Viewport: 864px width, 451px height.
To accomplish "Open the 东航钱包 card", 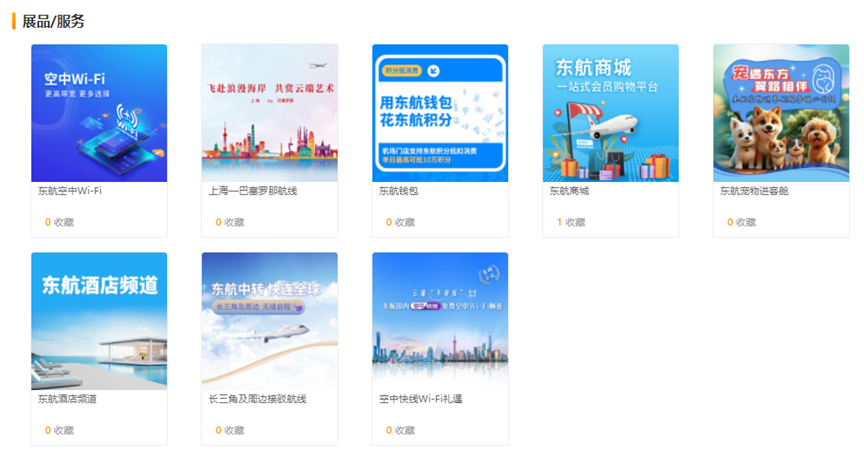I will pyautogui.click(x=440, y=113).
